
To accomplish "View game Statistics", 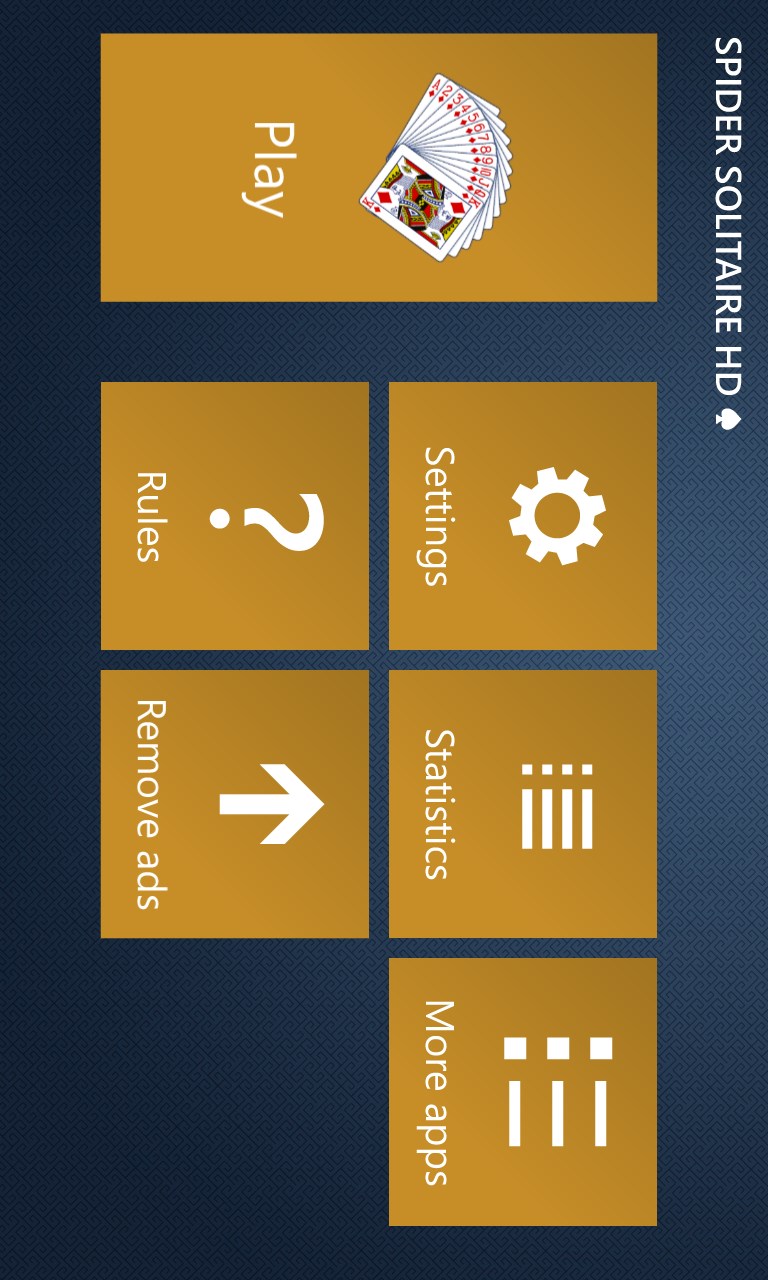I will (x=522, y=803).
